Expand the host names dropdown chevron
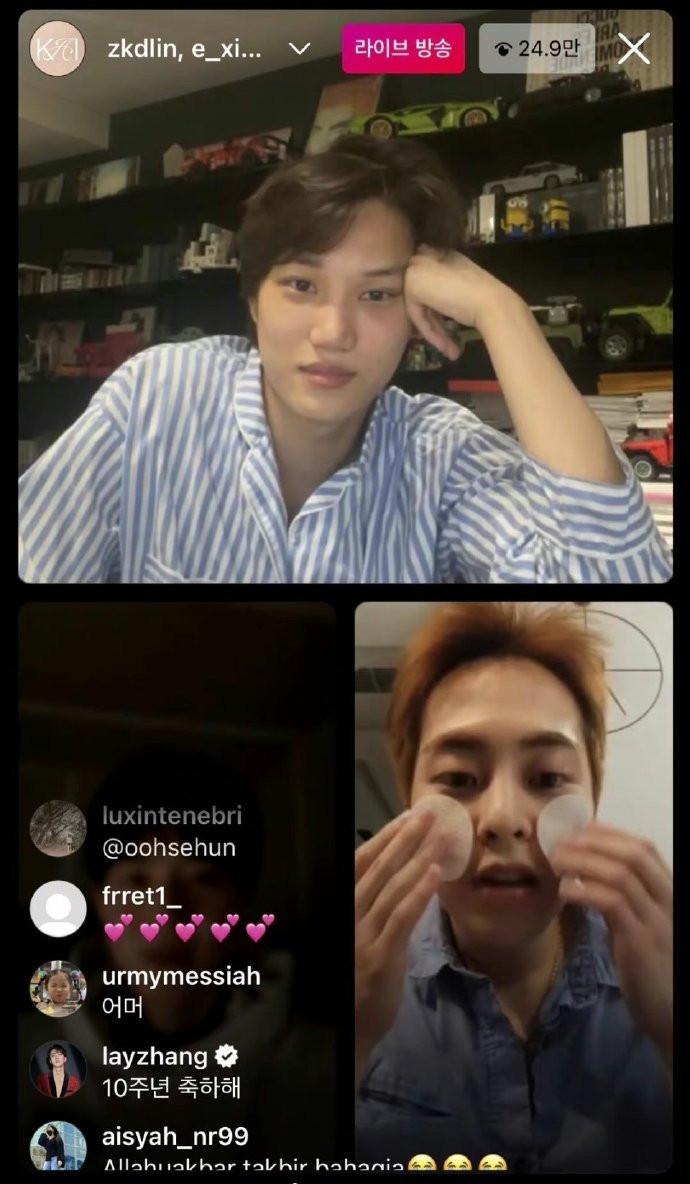 (x=299, y=49)
